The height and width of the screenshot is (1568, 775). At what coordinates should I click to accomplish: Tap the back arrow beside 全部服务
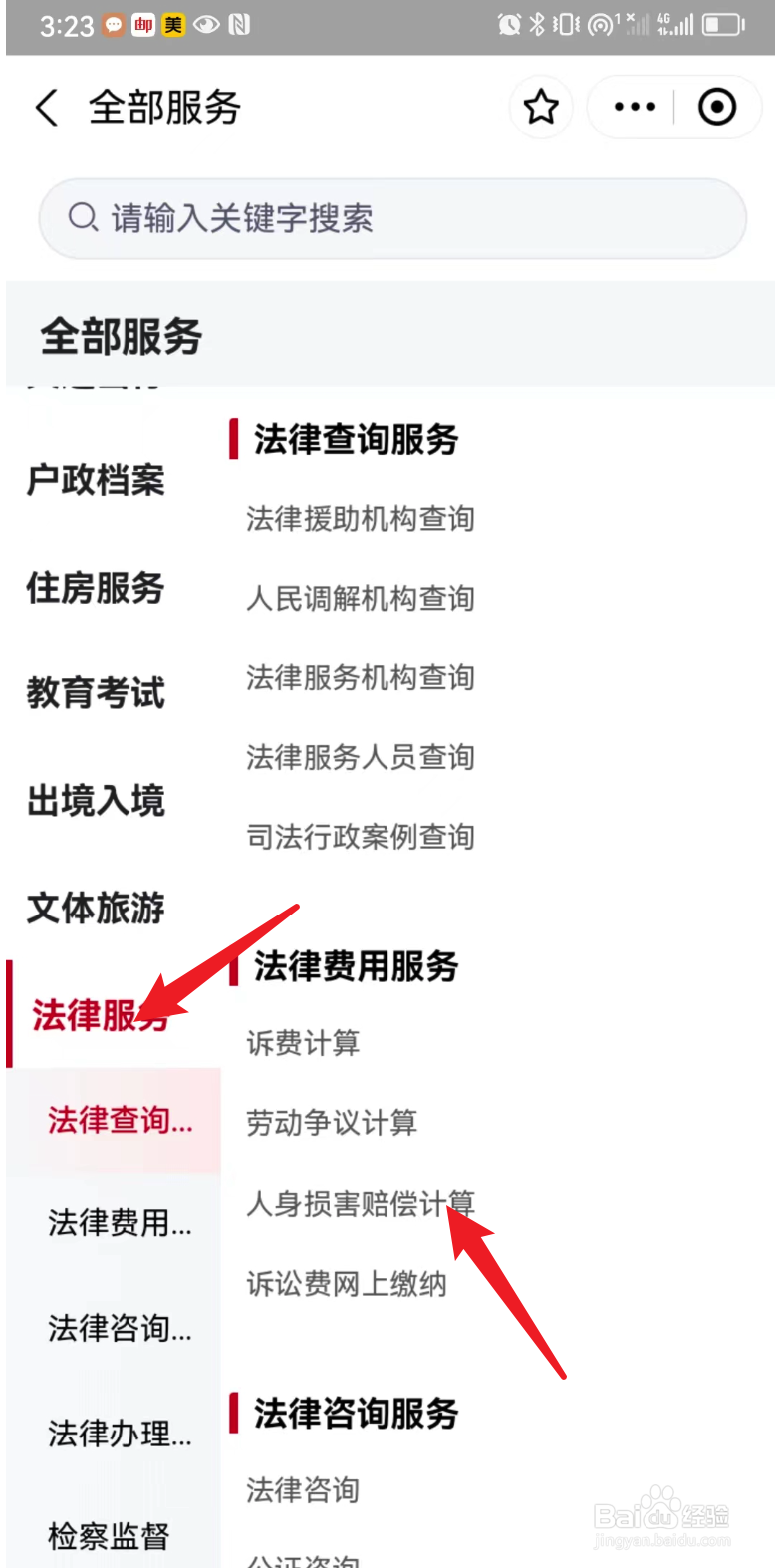[x=47, y=107]
